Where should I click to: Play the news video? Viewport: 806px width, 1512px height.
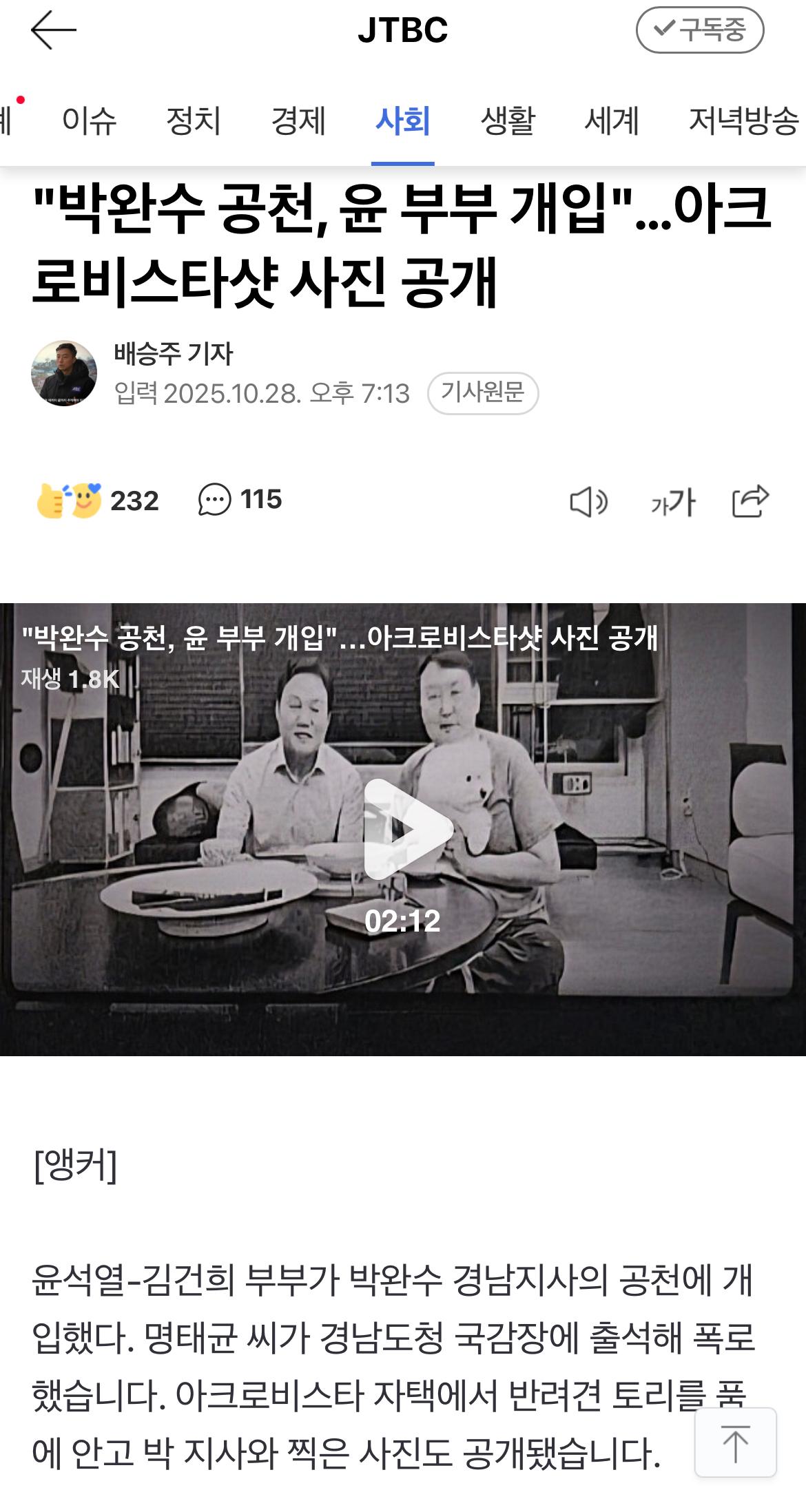tap(403, 829)
